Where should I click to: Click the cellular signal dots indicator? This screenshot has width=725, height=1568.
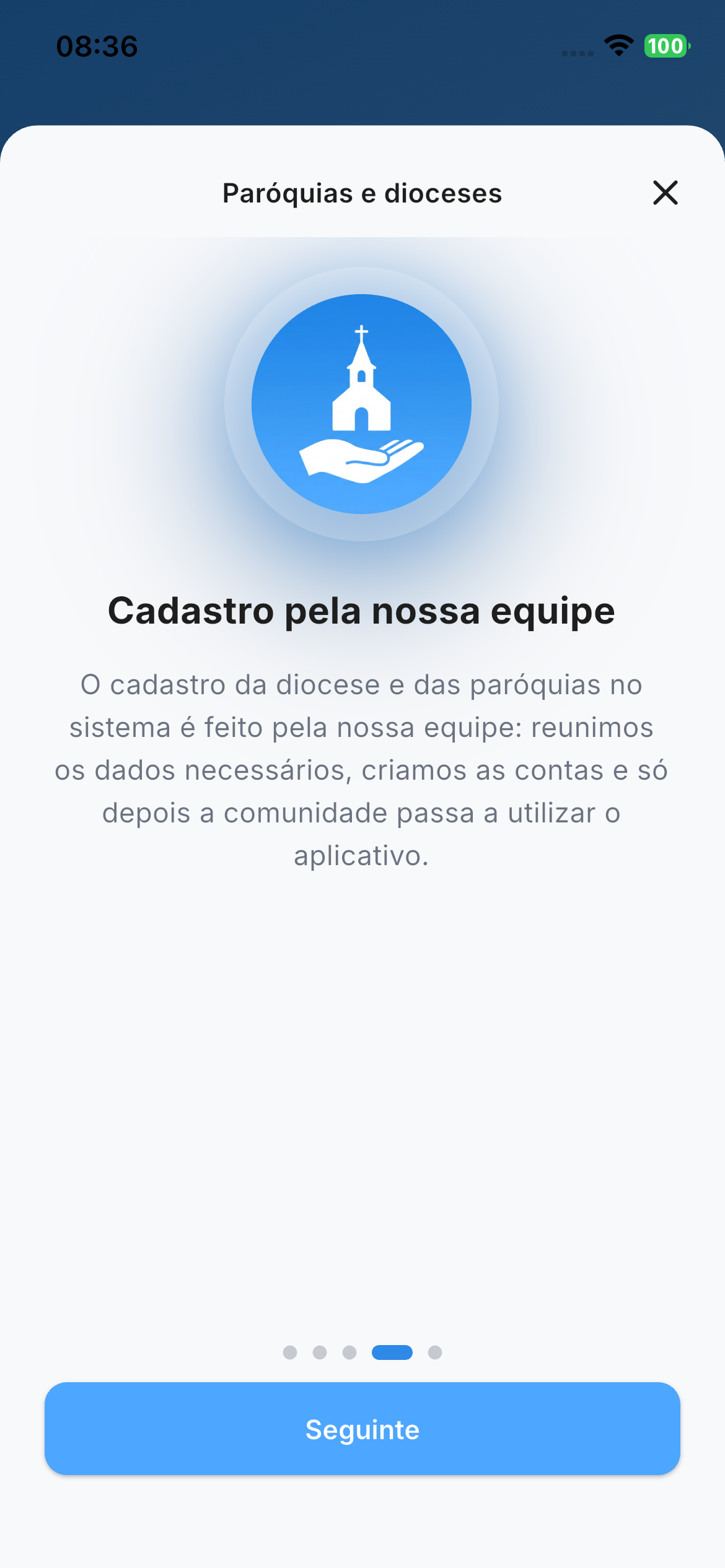pos(576,53)
